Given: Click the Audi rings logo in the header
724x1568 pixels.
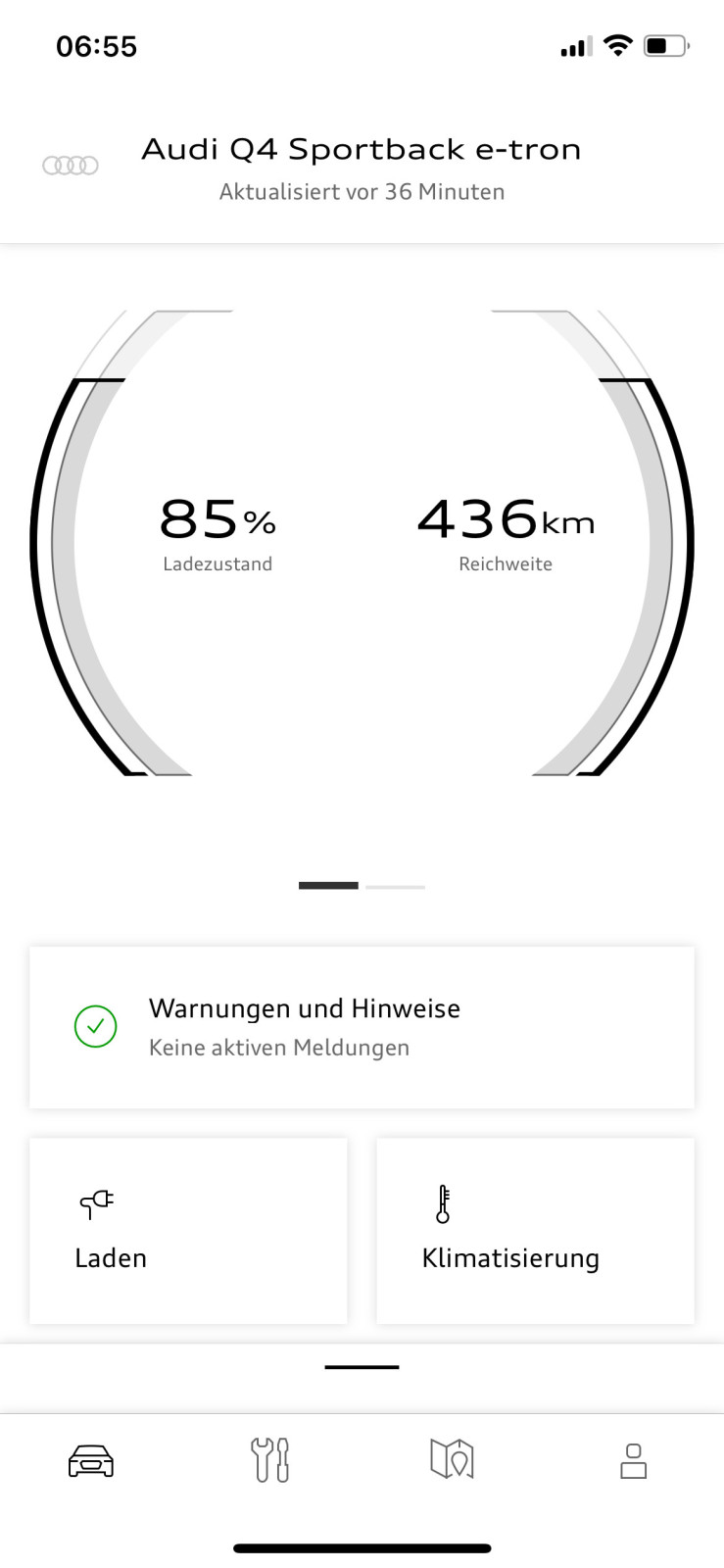Looking at the screenshot, I should tap(70, 166).
